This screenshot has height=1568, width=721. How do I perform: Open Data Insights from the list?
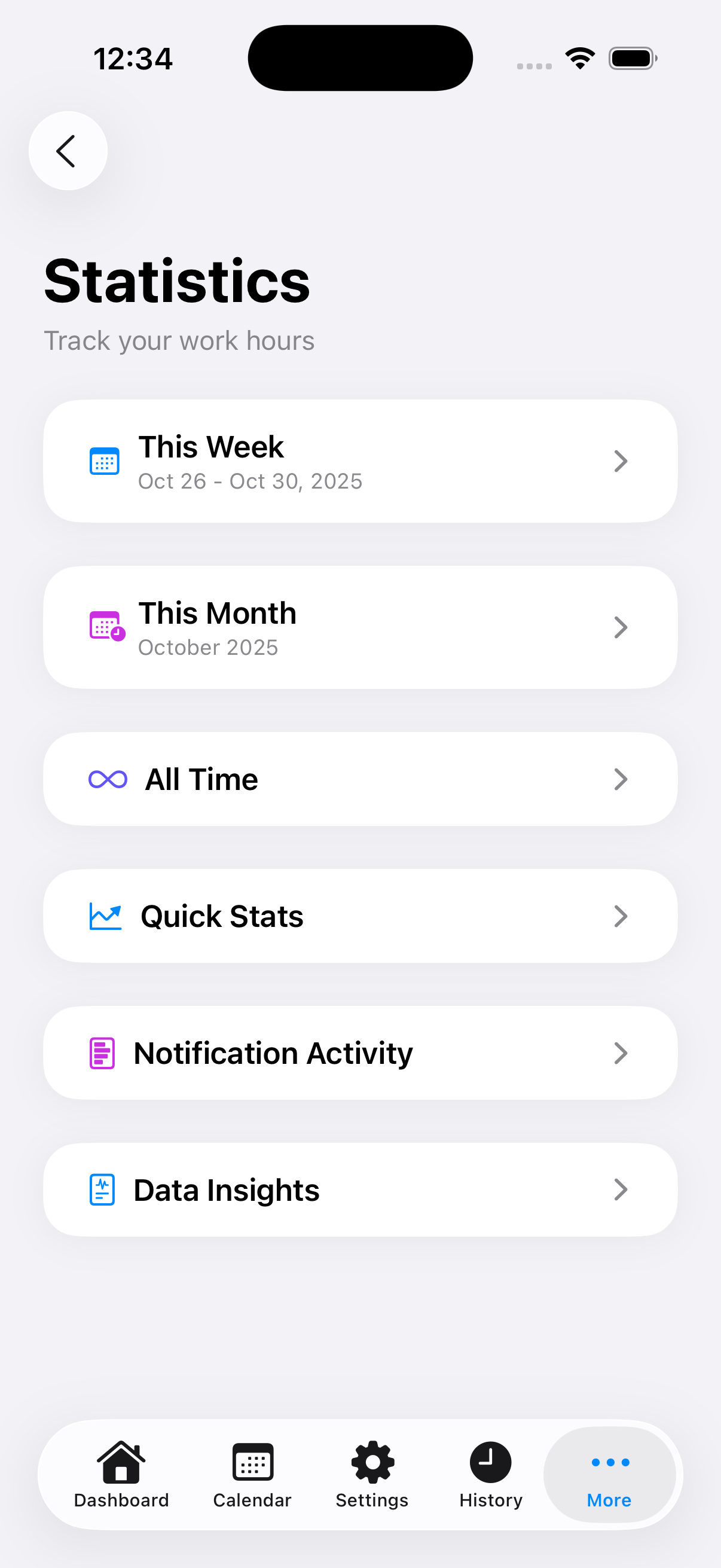pyautogui.click(x=360, y=1190)
